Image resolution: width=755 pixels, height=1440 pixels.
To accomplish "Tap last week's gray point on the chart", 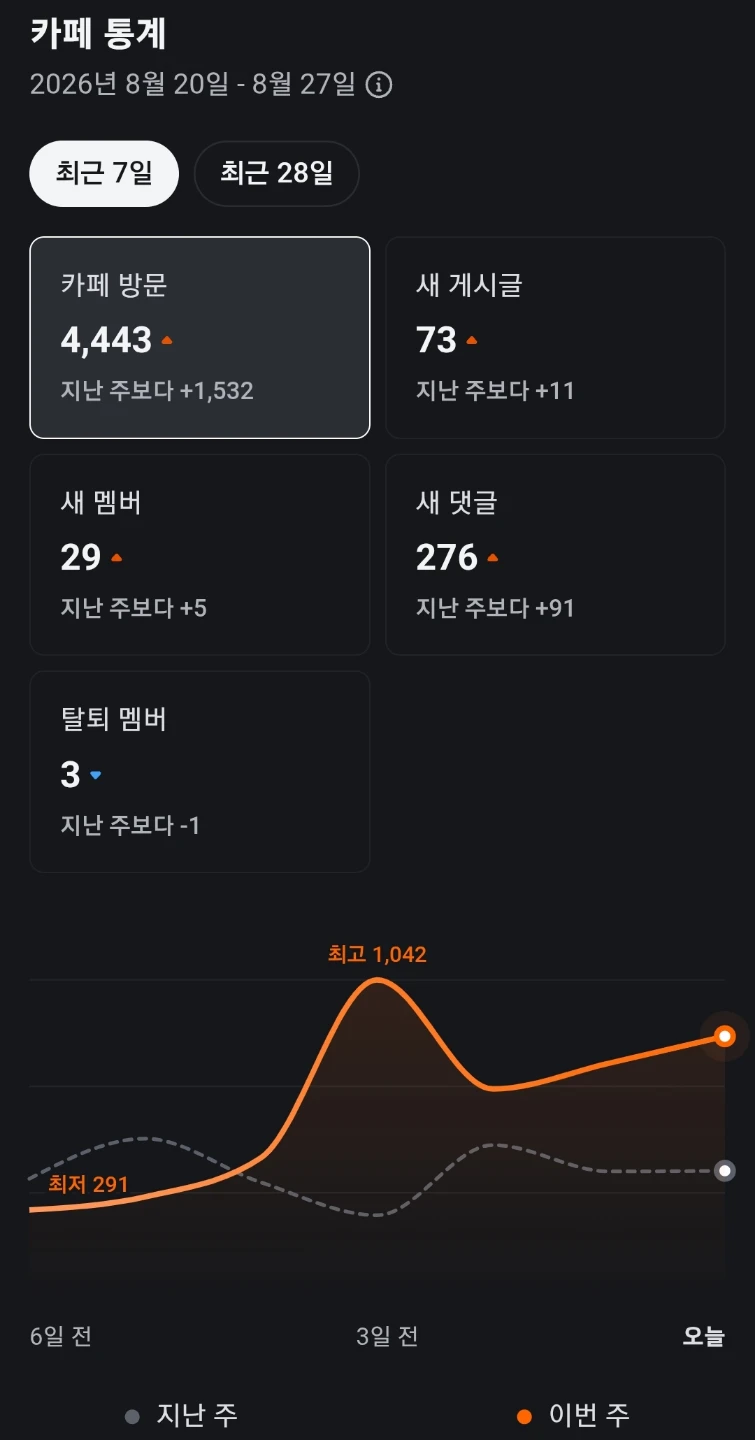I will point(725,1170).
